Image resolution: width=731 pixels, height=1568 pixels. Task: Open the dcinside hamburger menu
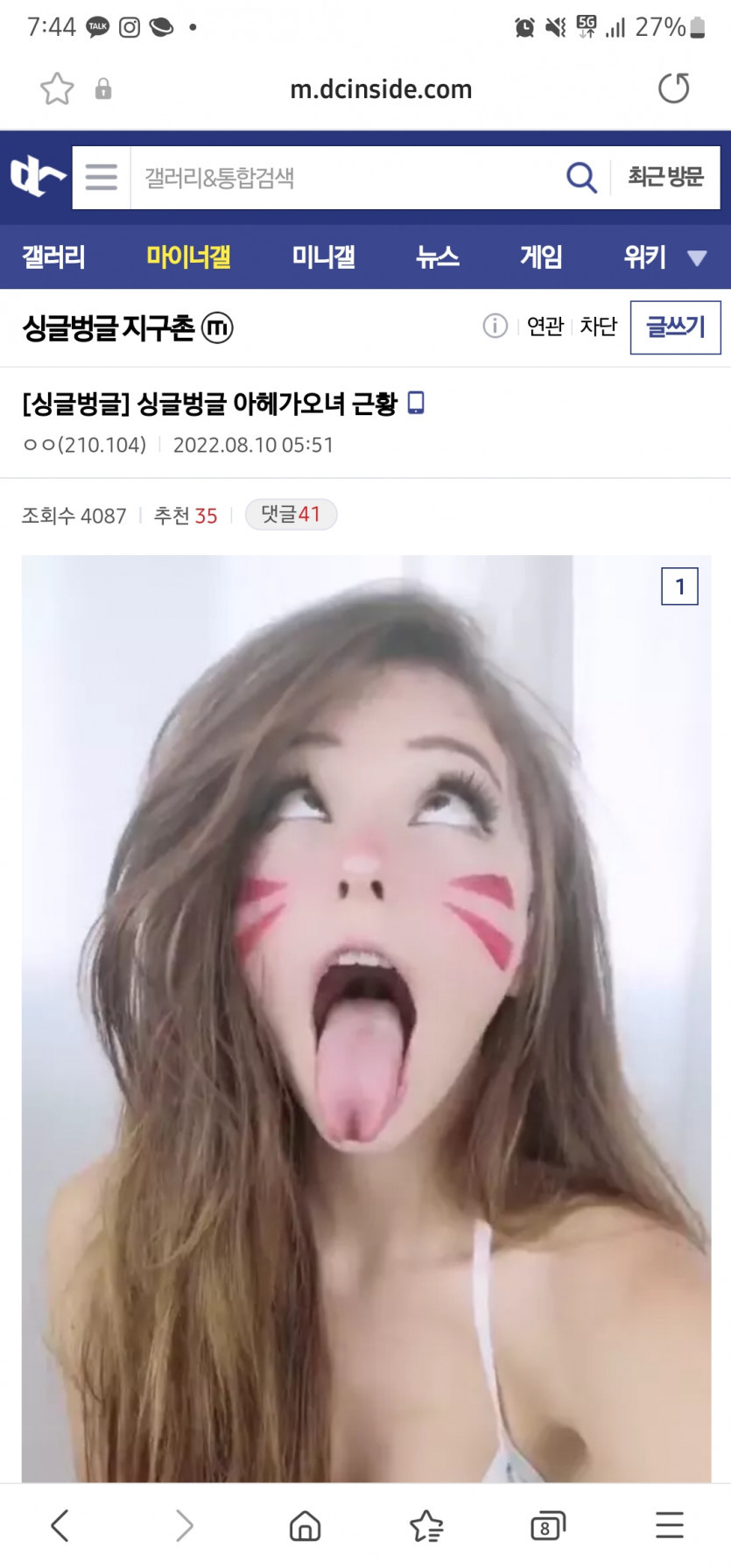[102, 178]
